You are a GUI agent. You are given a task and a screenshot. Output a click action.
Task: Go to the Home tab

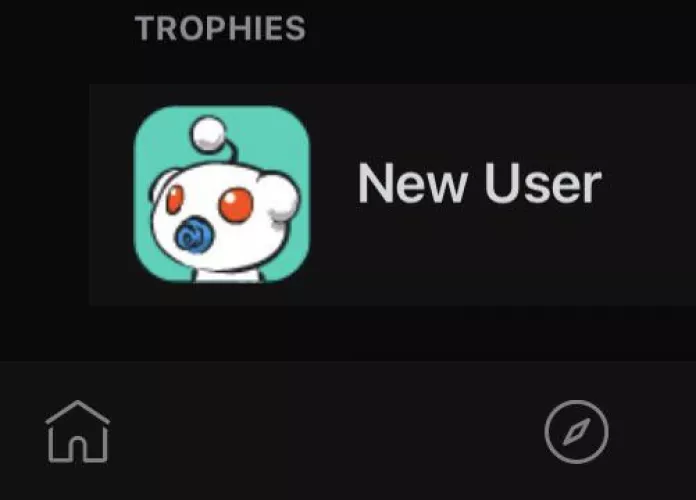click(77, 432)
